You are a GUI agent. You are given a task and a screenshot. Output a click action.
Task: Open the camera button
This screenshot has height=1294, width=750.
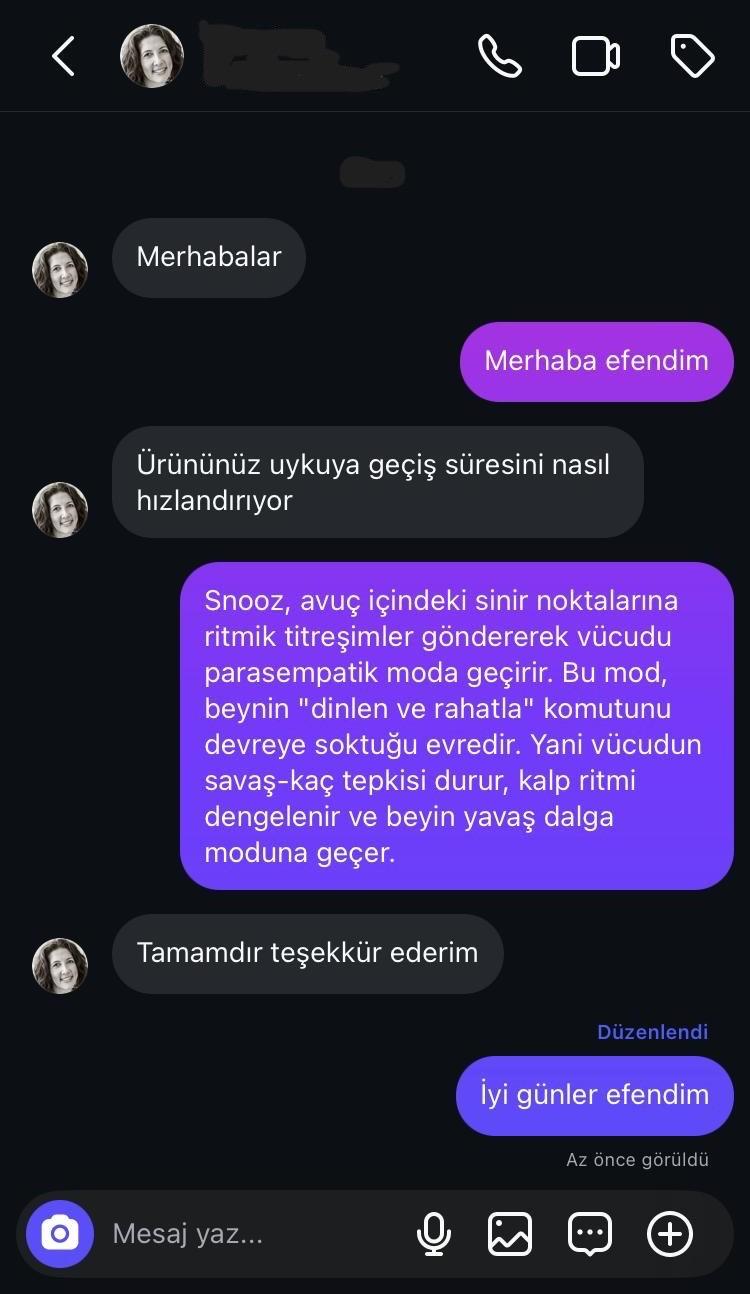60,1234
